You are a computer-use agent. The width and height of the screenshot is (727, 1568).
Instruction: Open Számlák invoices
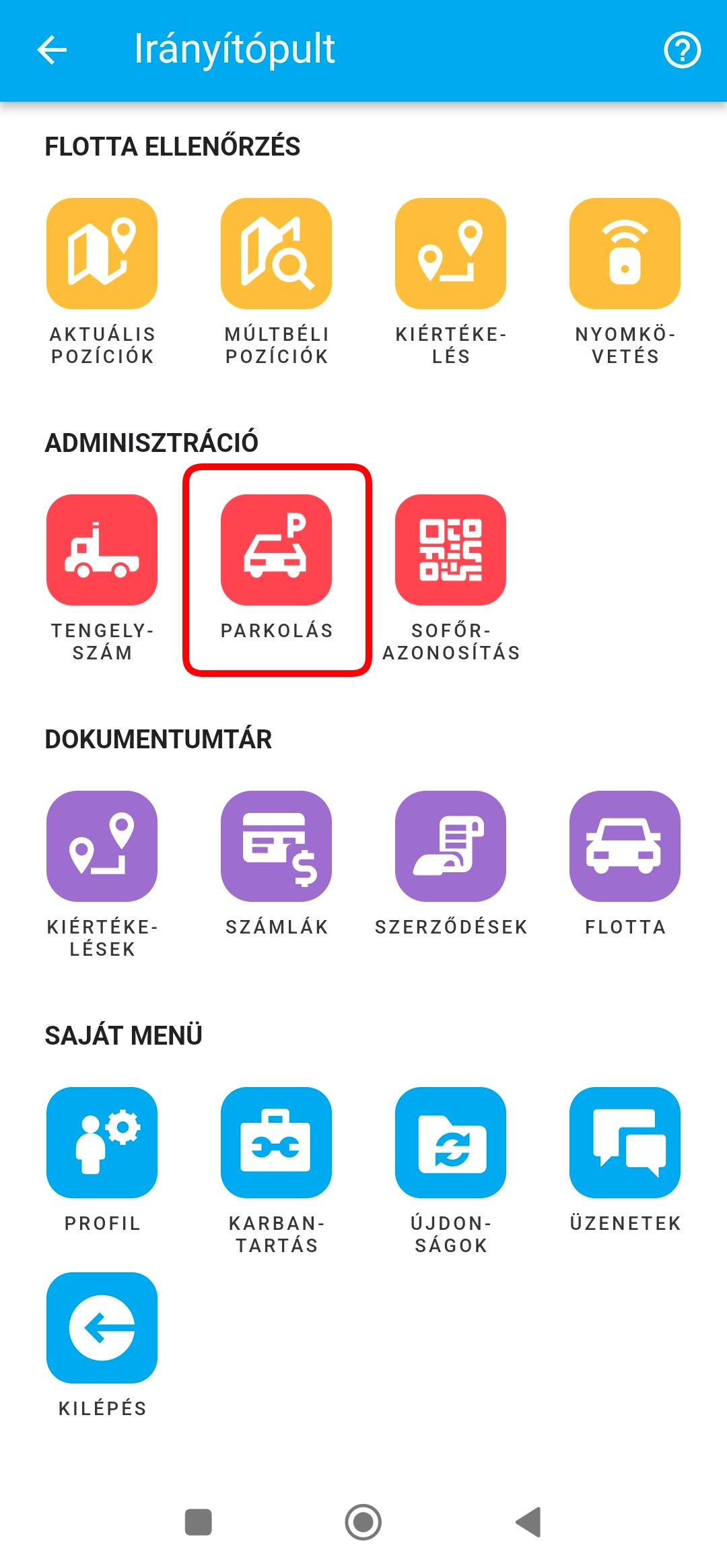tap(276, 847)
